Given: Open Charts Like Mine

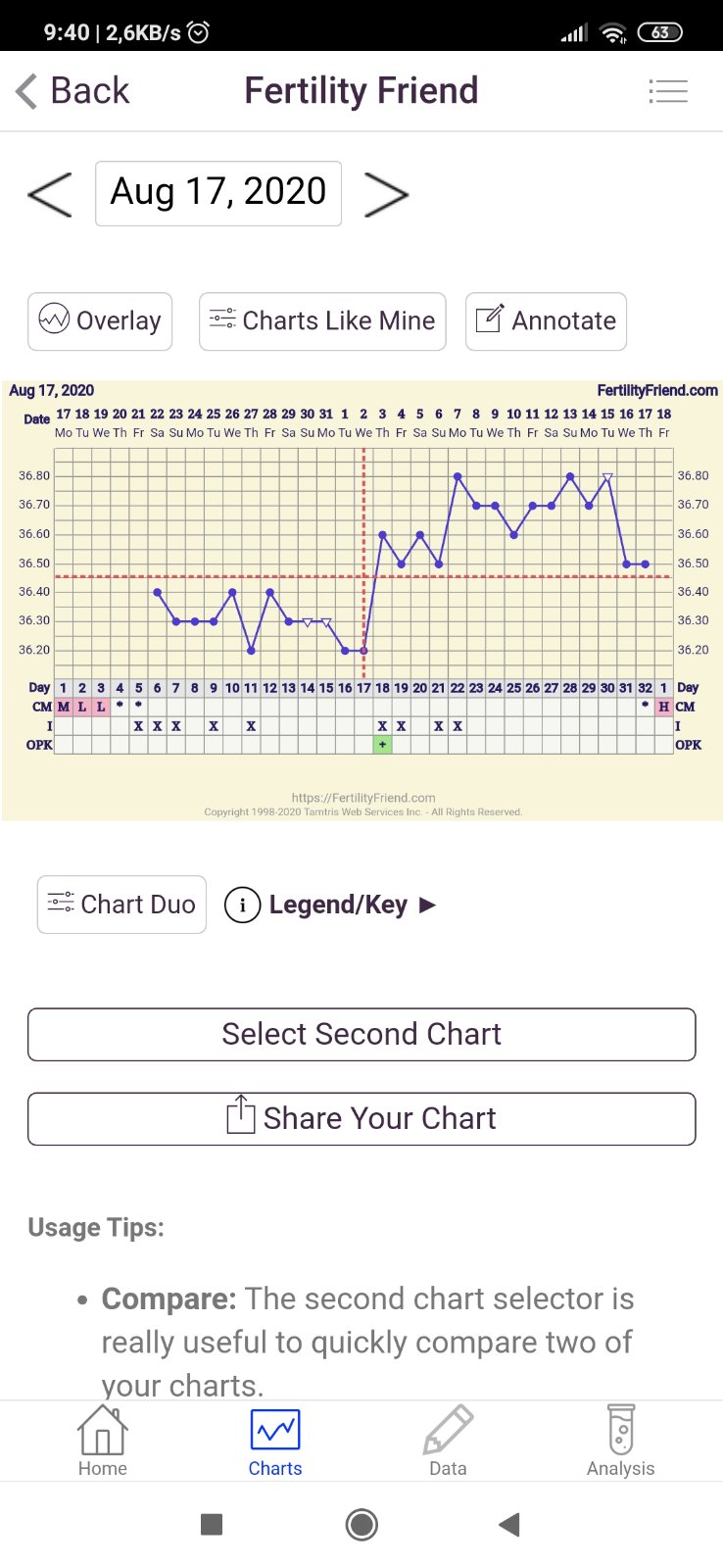Looking at the screenshot, I should pos(322,320).
